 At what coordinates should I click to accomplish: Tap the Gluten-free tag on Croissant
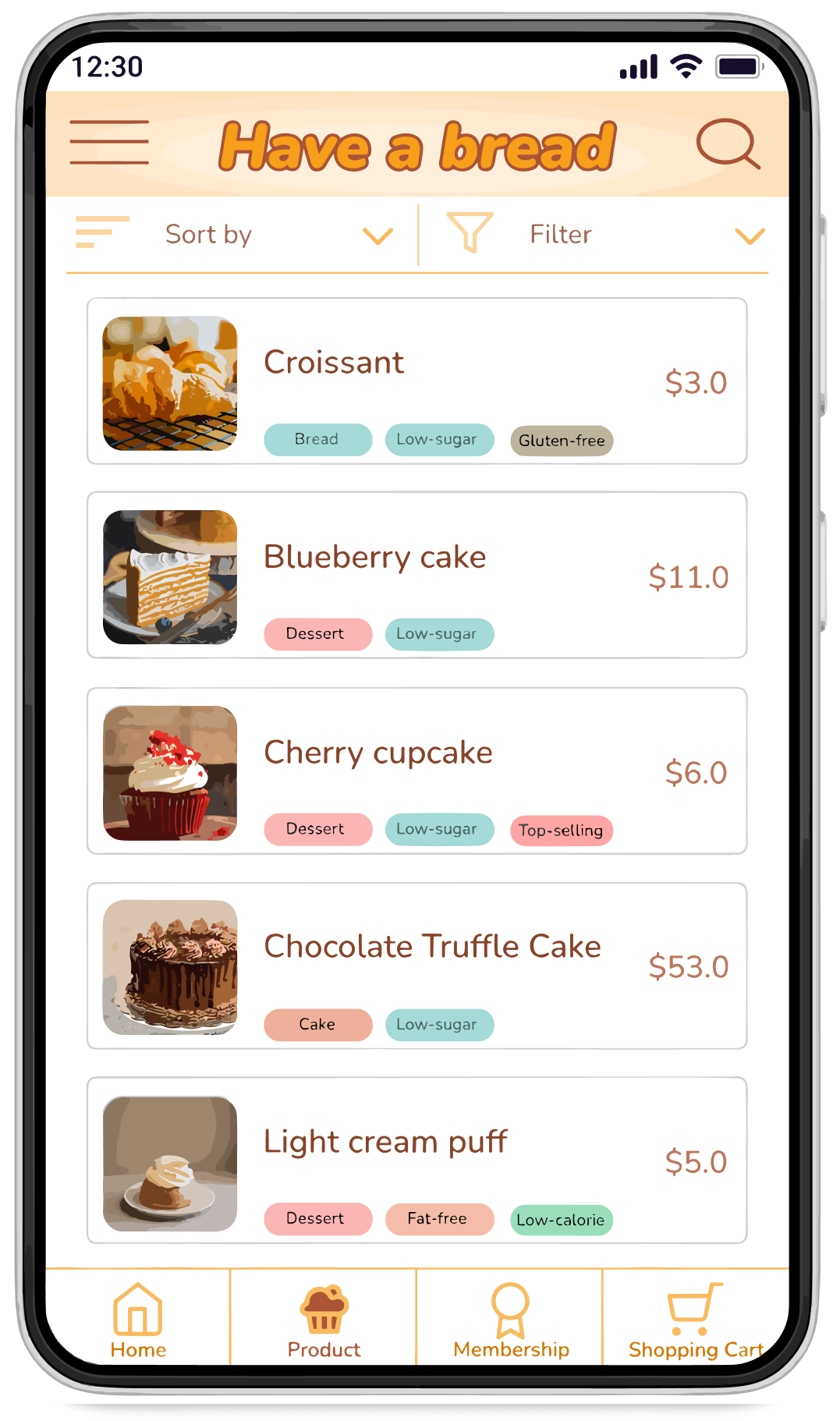(562, 441)
